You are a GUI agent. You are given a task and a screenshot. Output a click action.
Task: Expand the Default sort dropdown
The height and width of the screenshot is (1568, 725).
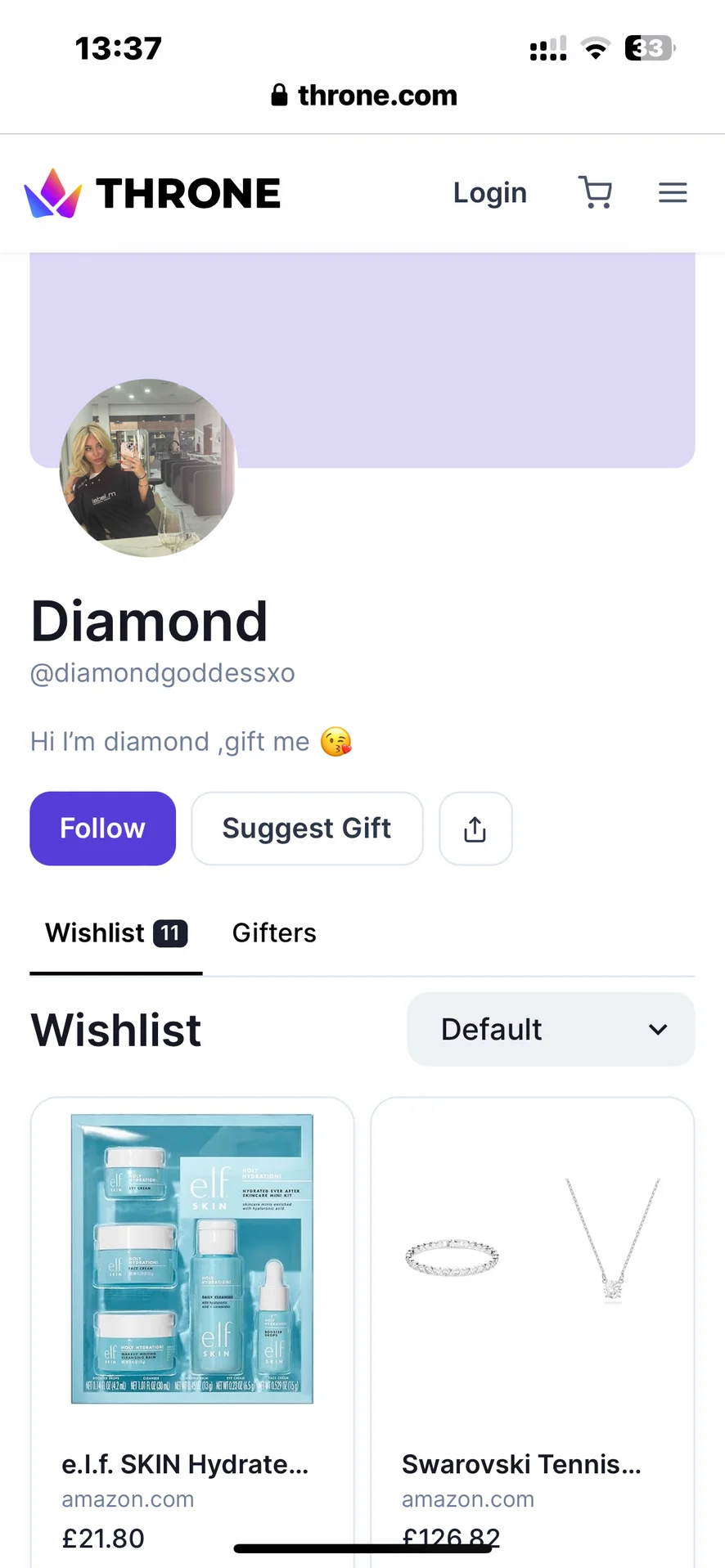(551, 1029)
